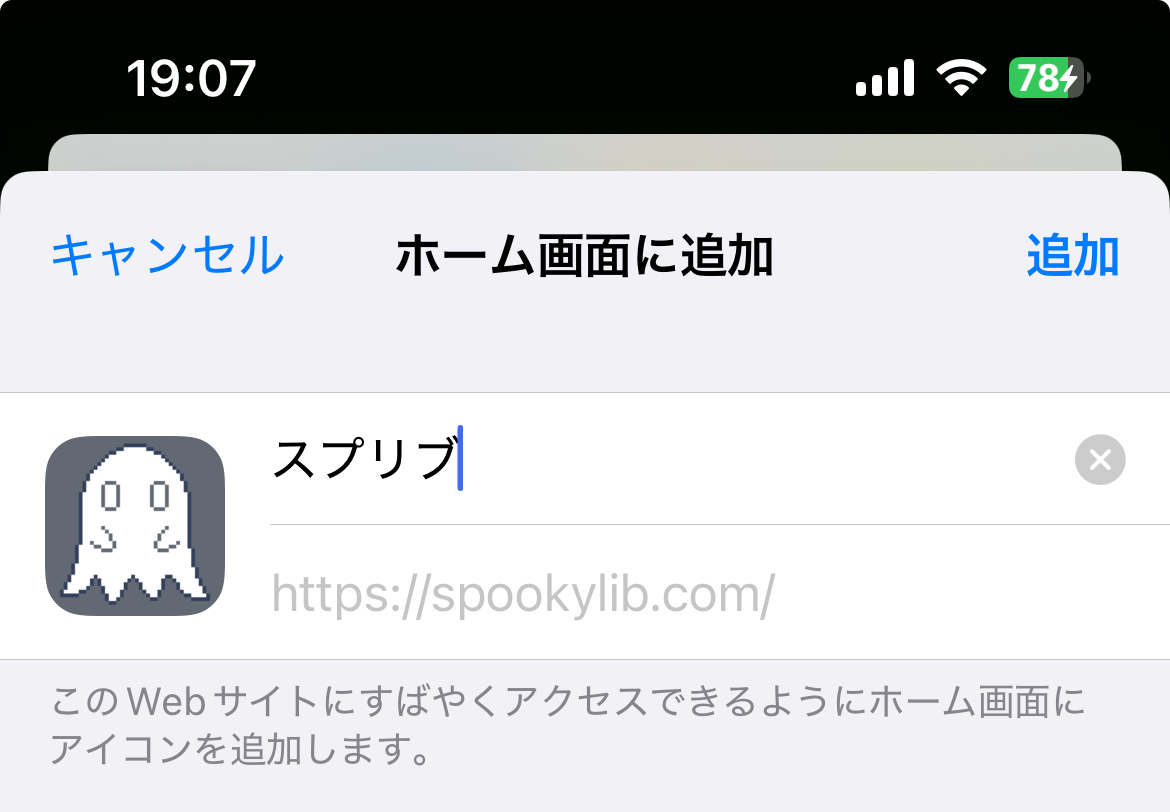Clear the name field text
Image resolution: width=1170 pixels, height=812 pixels.
[1099, 460]
